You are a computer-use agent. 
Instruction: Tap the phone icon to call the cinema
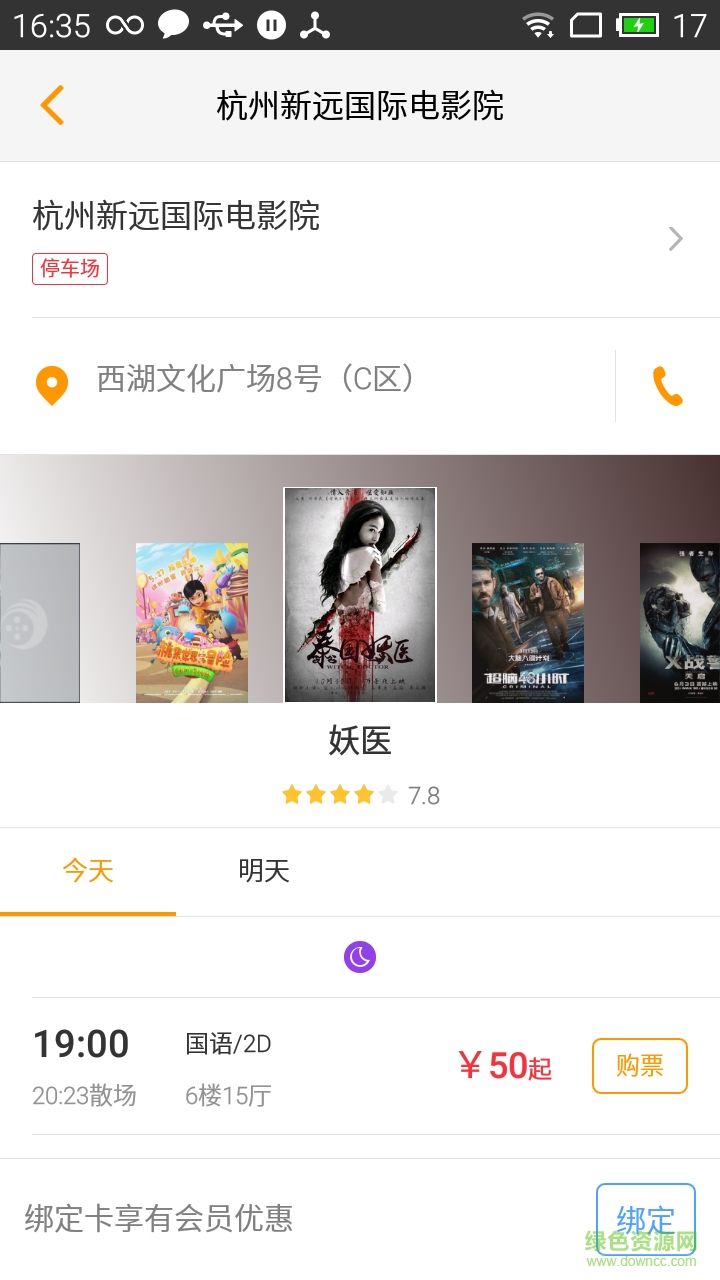pyautogui.click(x=668, y=386)
